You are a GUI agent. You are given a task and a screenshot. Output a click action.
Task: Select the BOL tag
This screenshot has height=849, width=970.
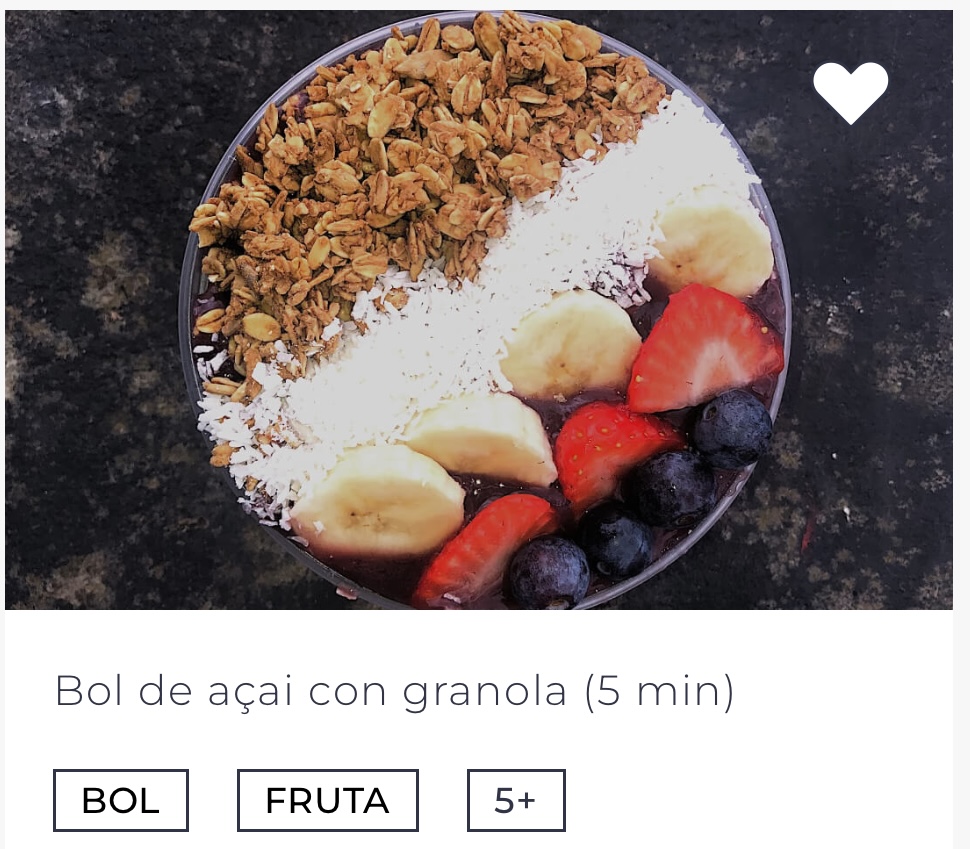120,800
